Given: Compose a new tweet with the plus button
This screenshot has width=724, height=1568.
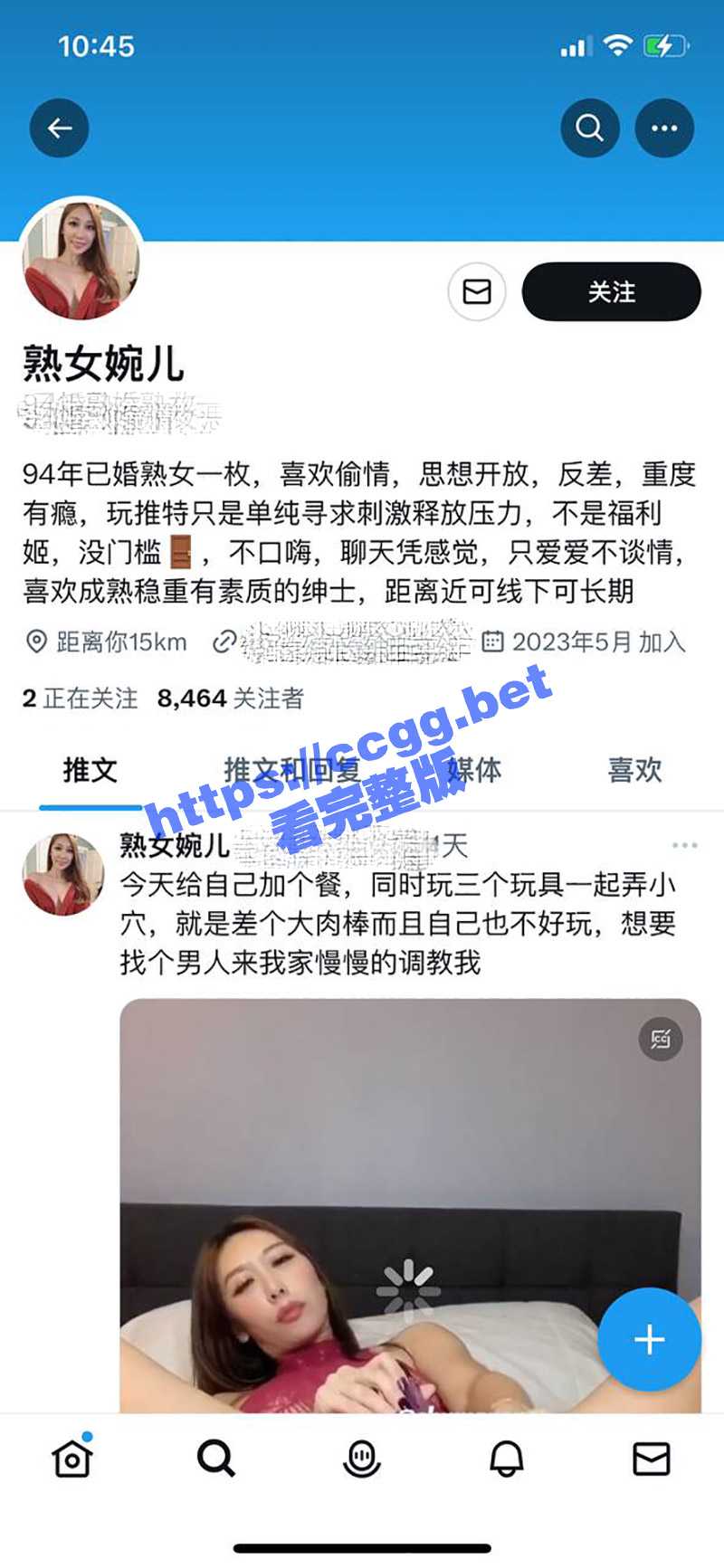Looking at the screenshot, I should tap(649, 1339).
